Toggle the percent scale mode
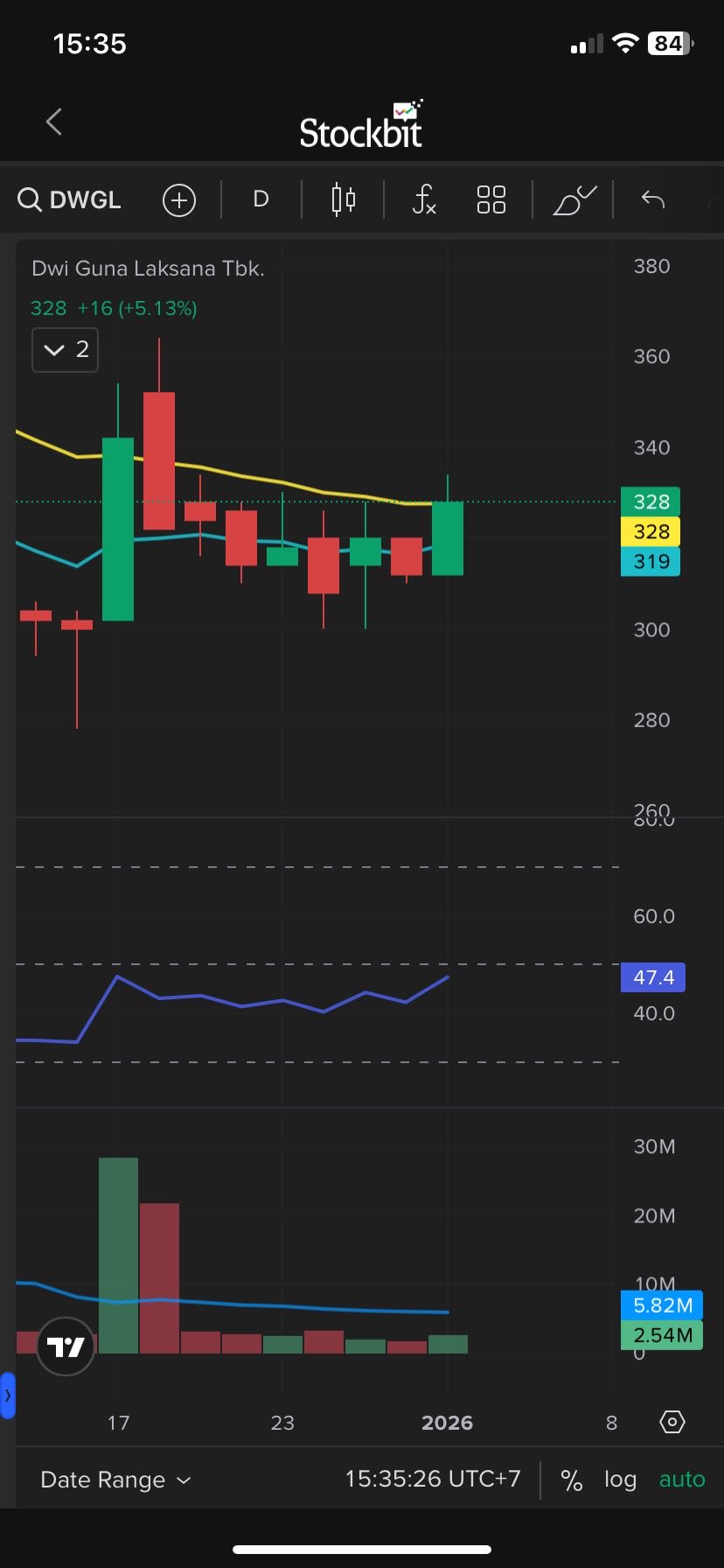724x1568 pixels. point(572,1480)
